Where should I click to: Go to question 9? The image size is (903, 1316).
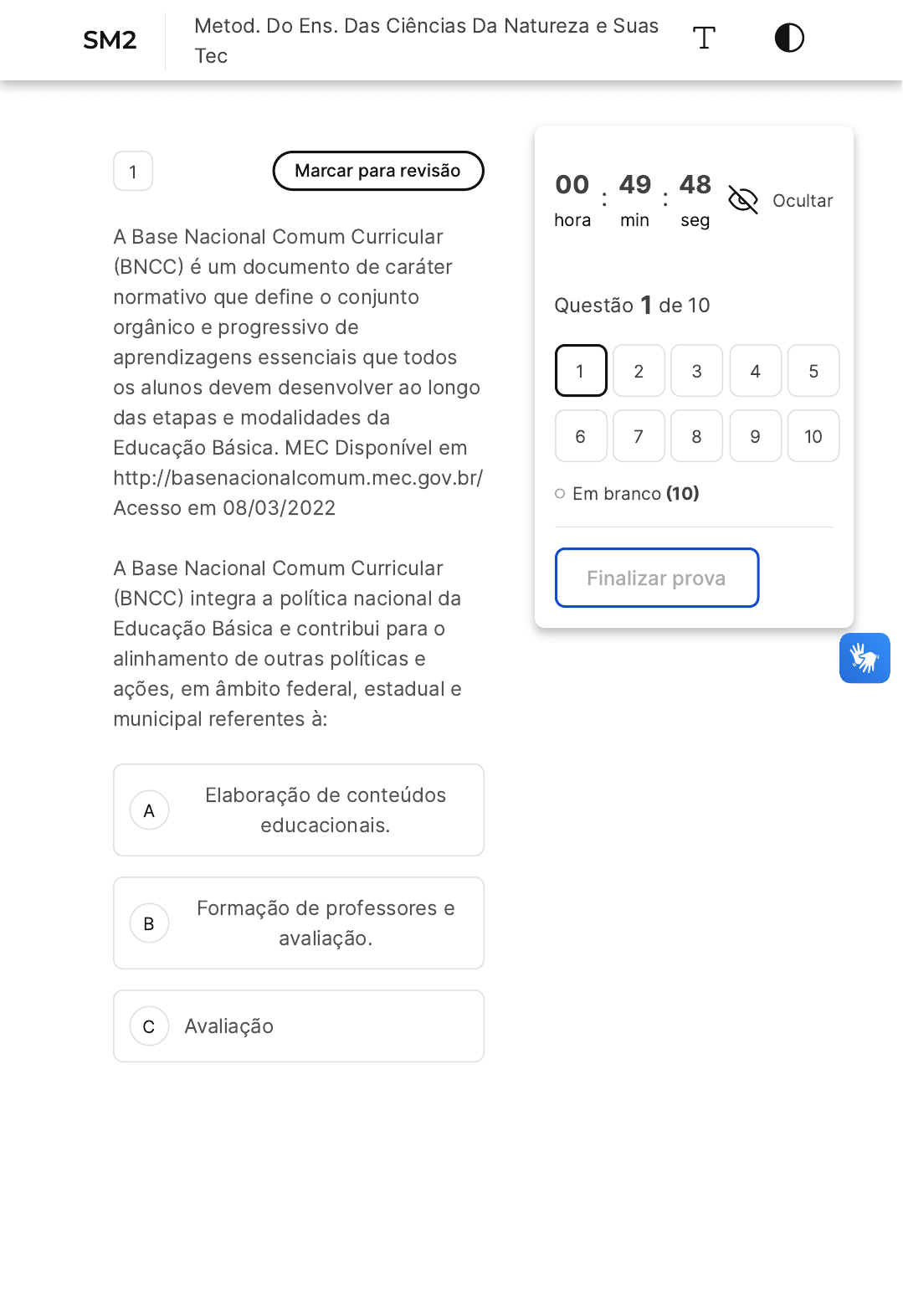[x=755, y=436]
